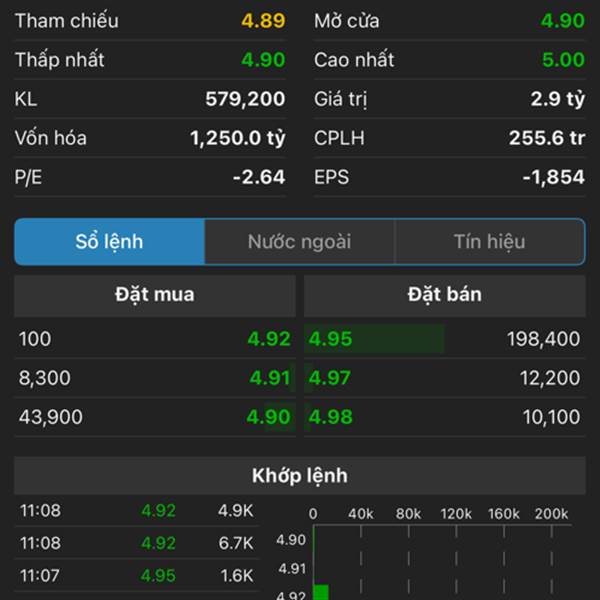Open the Tín hiệu tab
600x600 pixels.
point(489,242)
